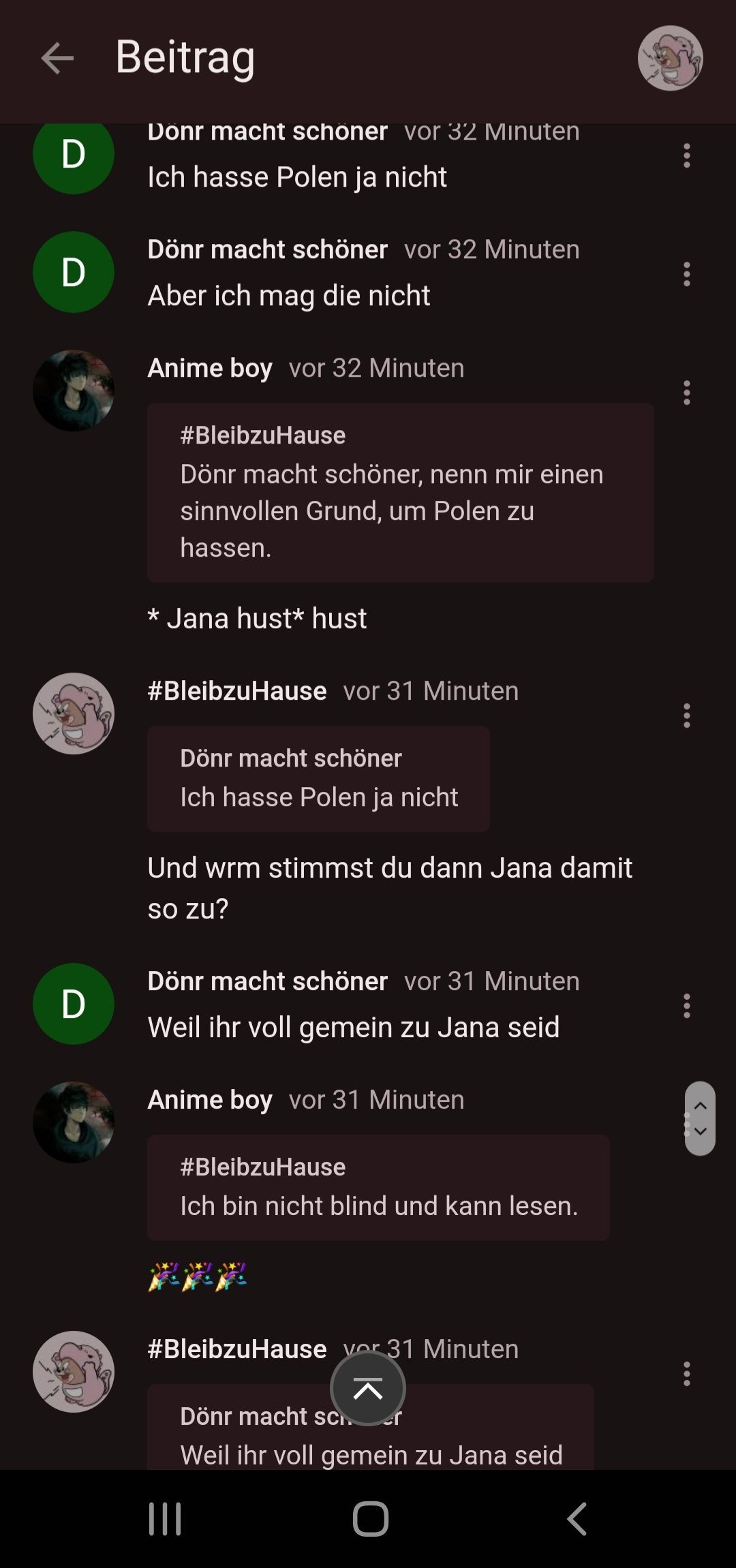
Task: Open options for Anime boy's "Jana hust" comment
Action: 686,393
